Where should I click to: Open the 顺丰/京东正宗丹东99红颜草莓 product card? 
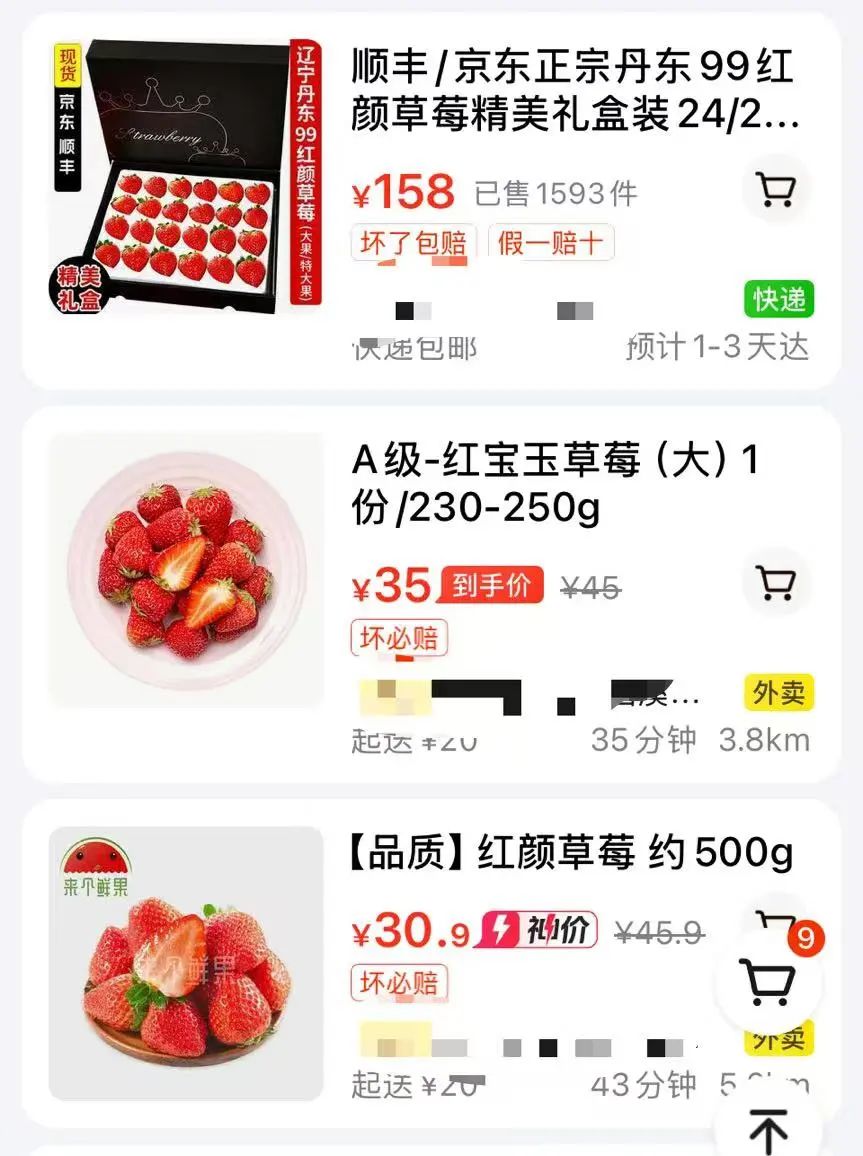(x=574, y=92)
